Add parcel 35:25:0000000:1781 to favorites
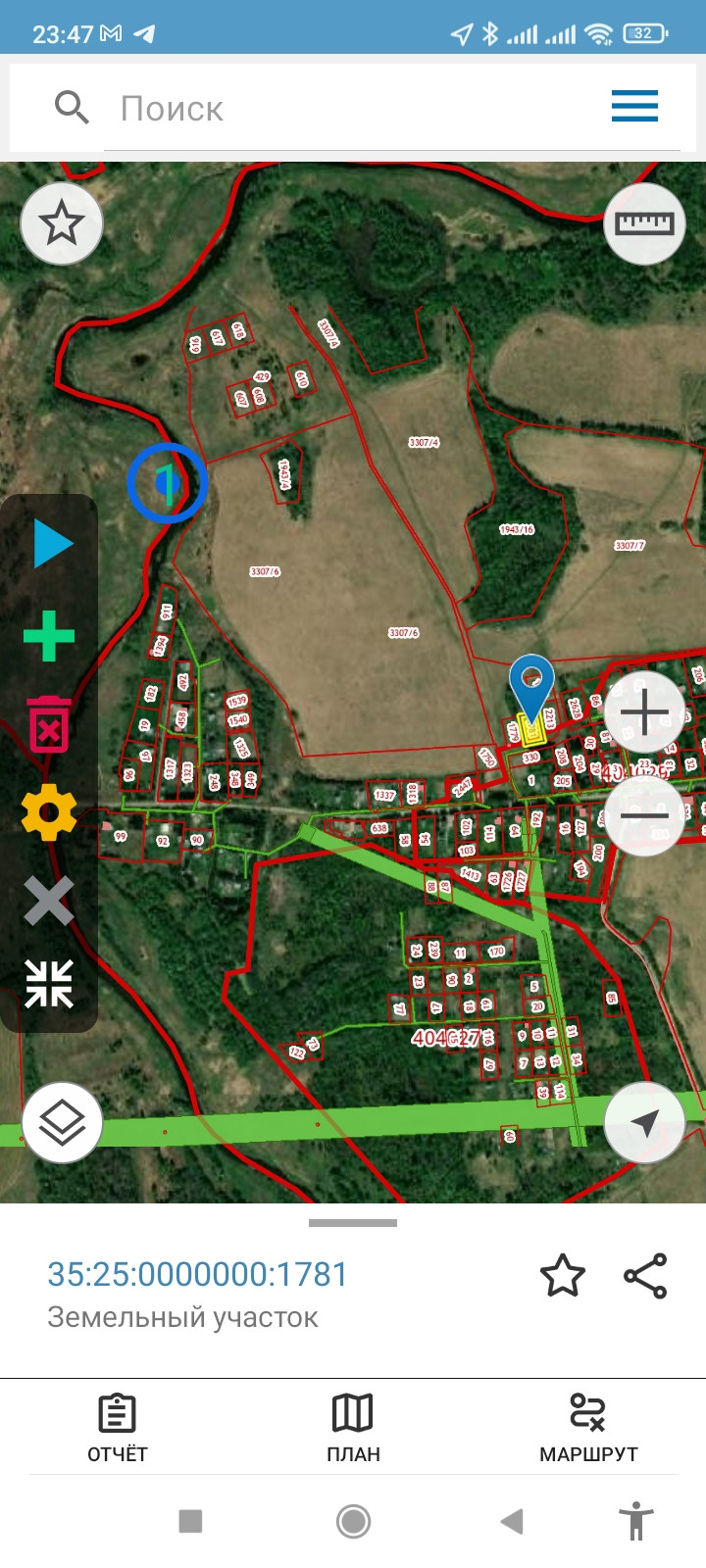Screen dimensions: 706x1568 pyautogui.click(x=563, y=1276)
